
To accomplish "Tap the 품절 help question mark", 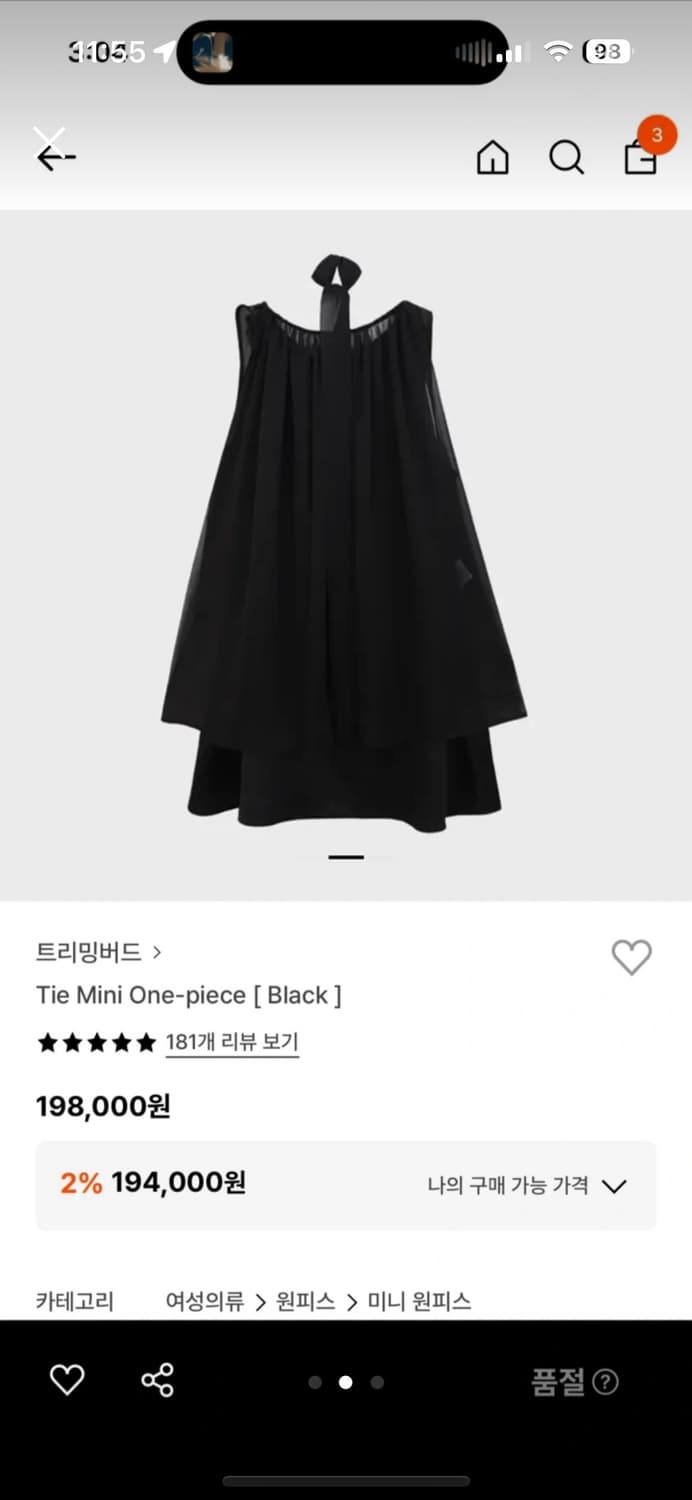I will coord(605,1382).
